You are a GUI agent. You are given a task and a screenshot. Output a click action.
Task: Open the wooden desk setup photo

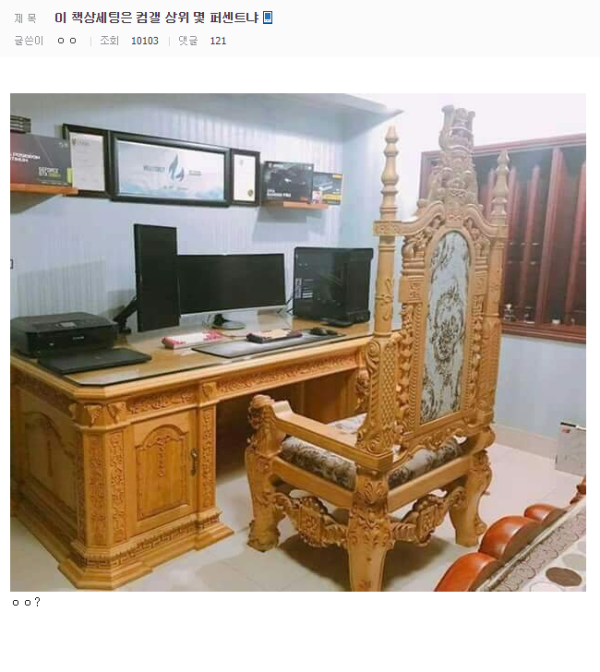point(298,342)
